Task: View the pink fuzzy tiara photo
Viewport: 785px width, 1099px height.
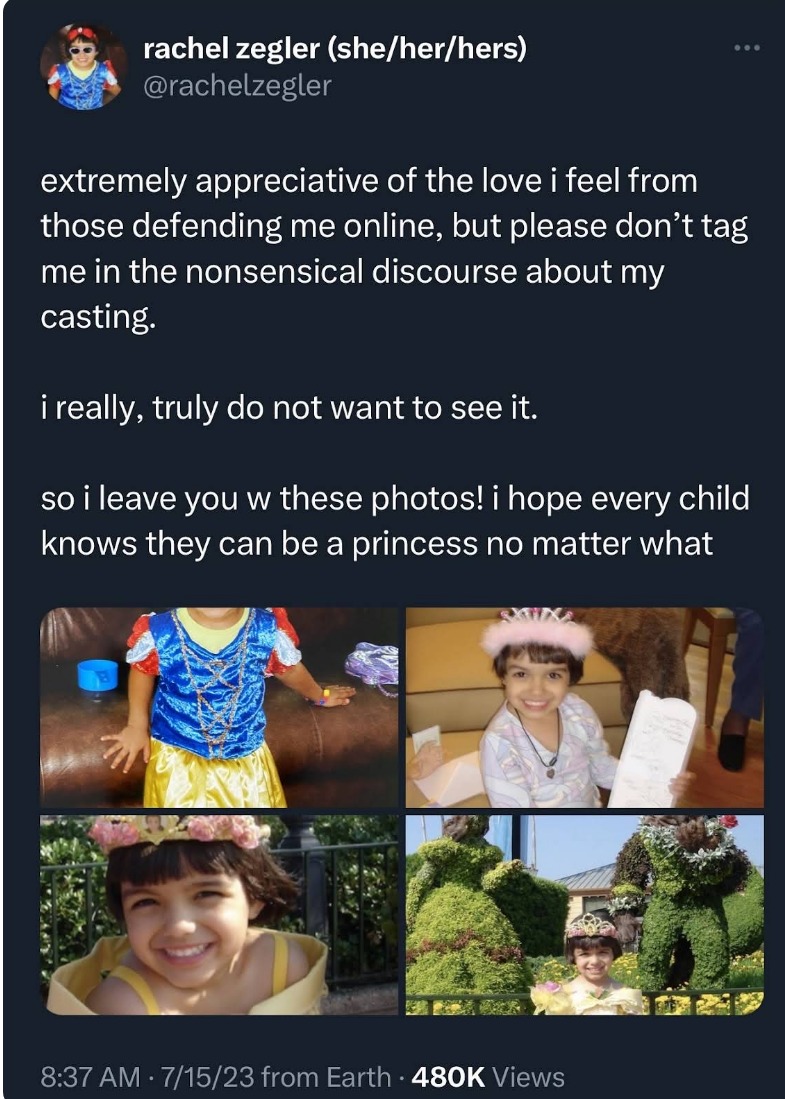Action: [584, 707]
